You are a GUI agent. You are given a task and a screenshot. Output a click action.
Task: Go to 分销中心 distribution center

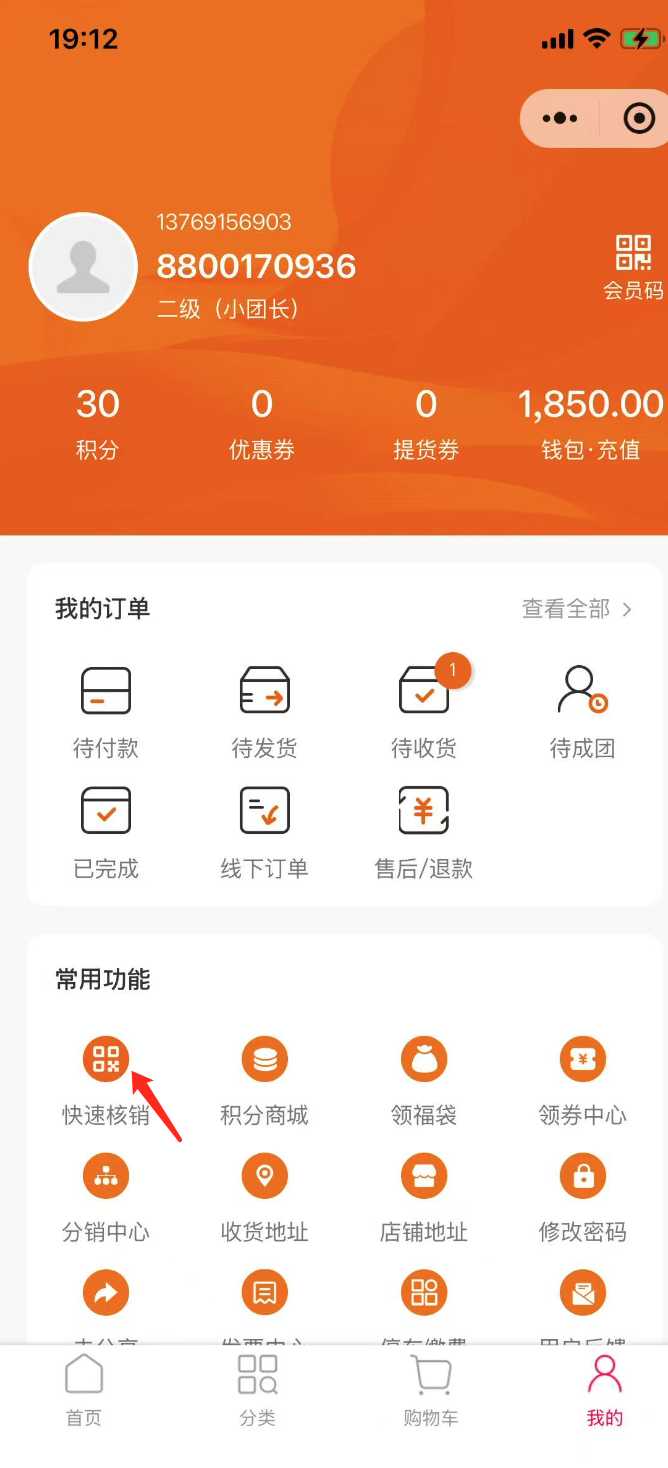point(105,1195)
